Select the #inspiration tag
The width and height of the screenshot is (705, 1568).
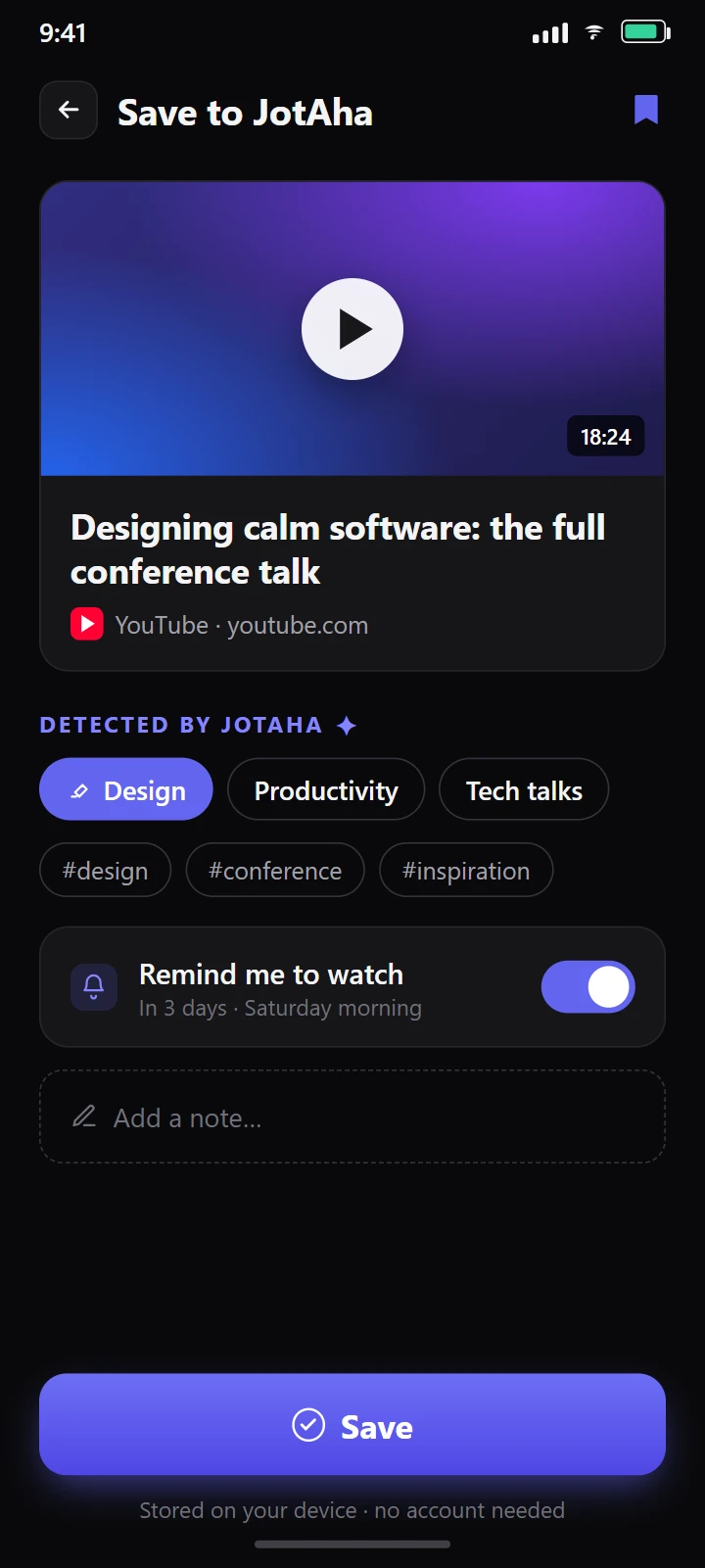tap(466, 870)
